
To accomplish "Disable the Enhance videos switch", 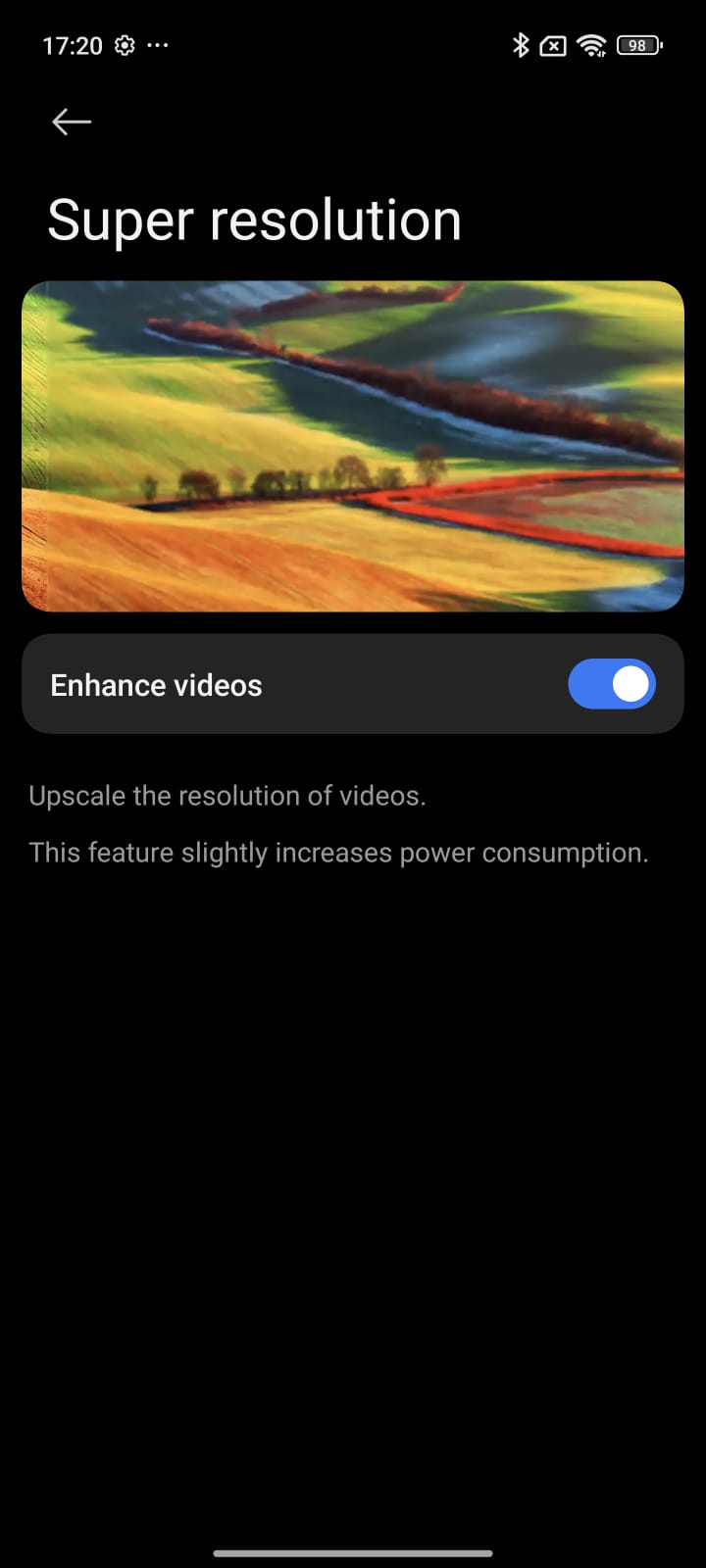I will [611, 684].
